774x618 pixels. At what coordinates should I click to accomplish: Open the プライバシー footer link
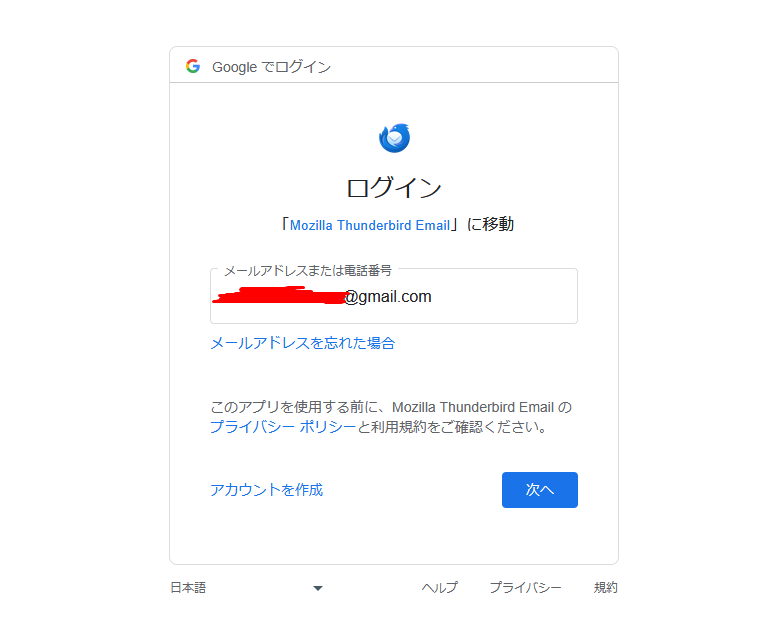(x=525, y=588)
